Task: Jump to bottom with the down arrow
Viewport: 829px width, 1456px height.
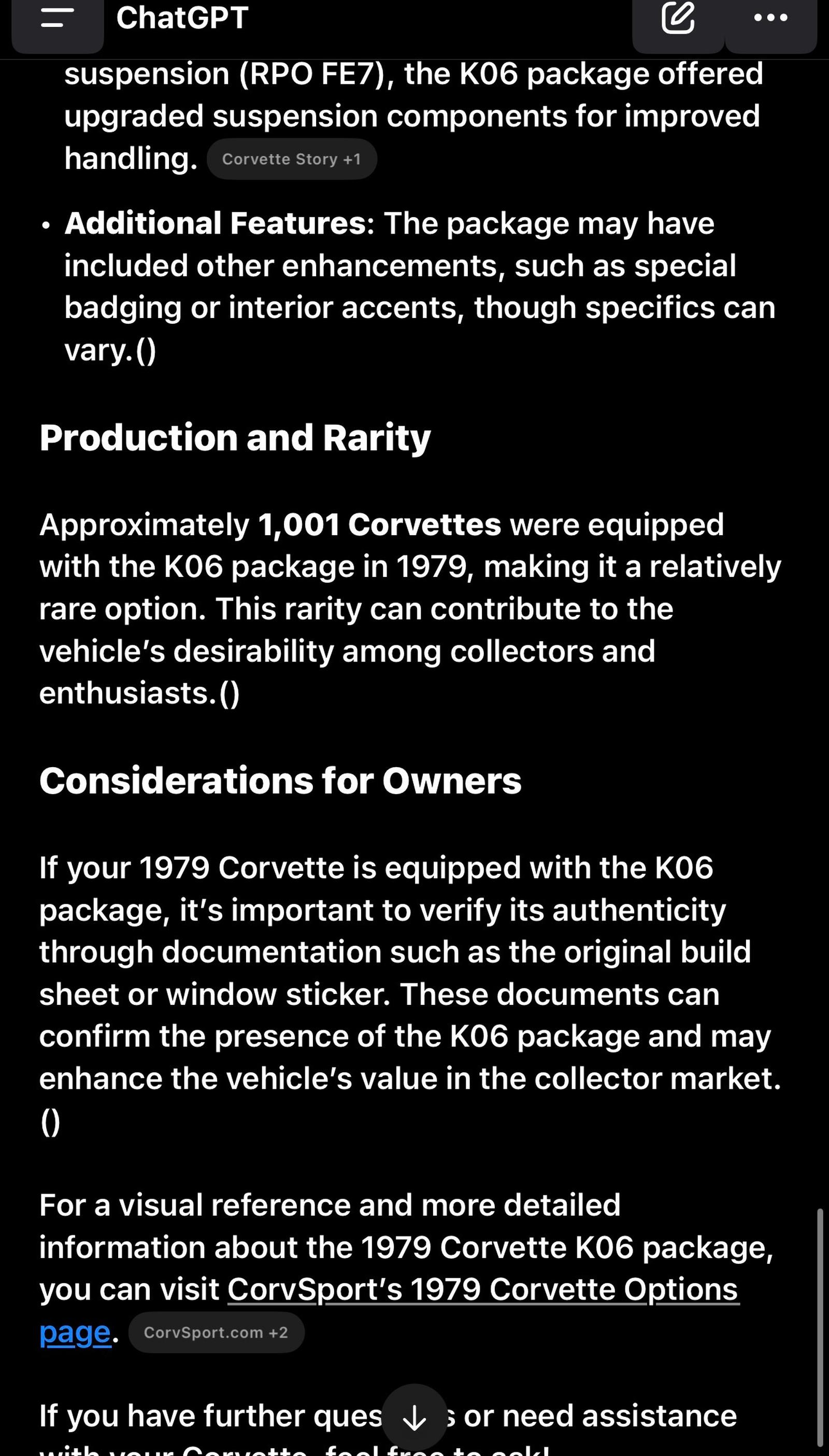Action: [x=414, y=1417]
